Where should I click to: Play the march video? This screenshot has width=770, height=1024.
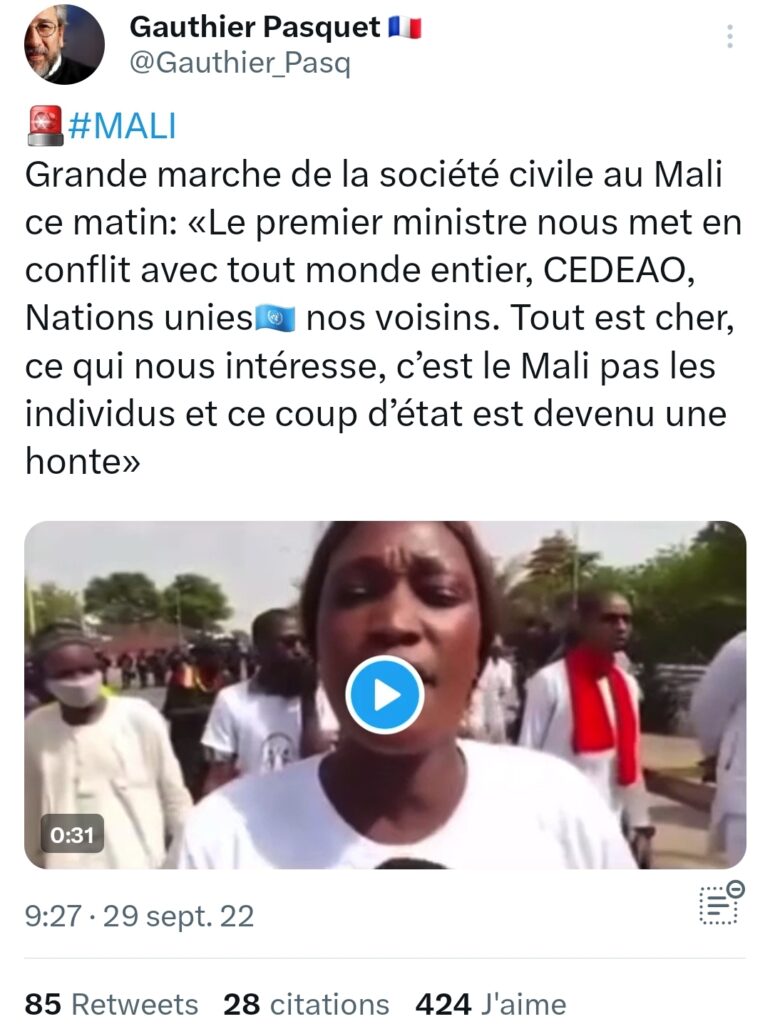[385, 695]
